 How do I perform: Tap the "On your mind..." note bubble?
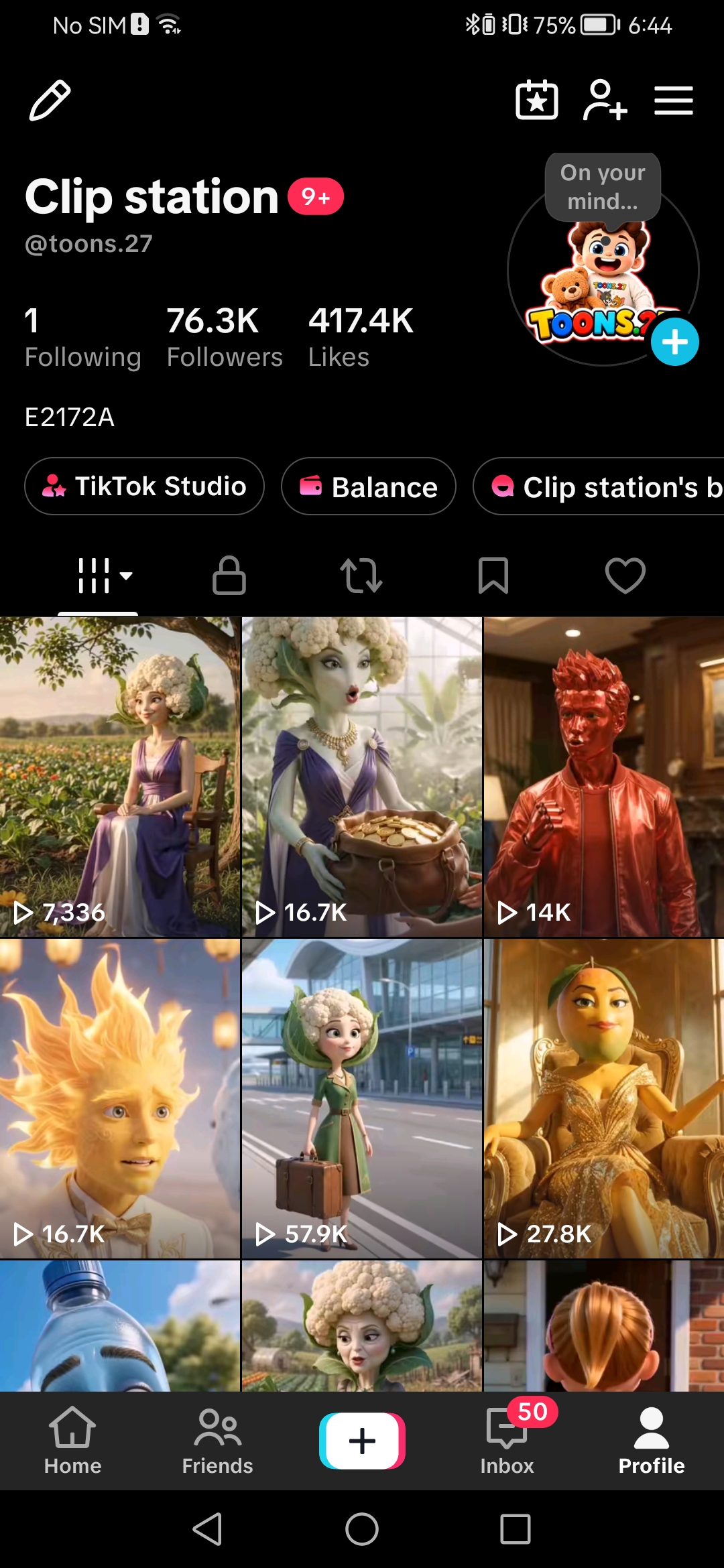[603, 187]
